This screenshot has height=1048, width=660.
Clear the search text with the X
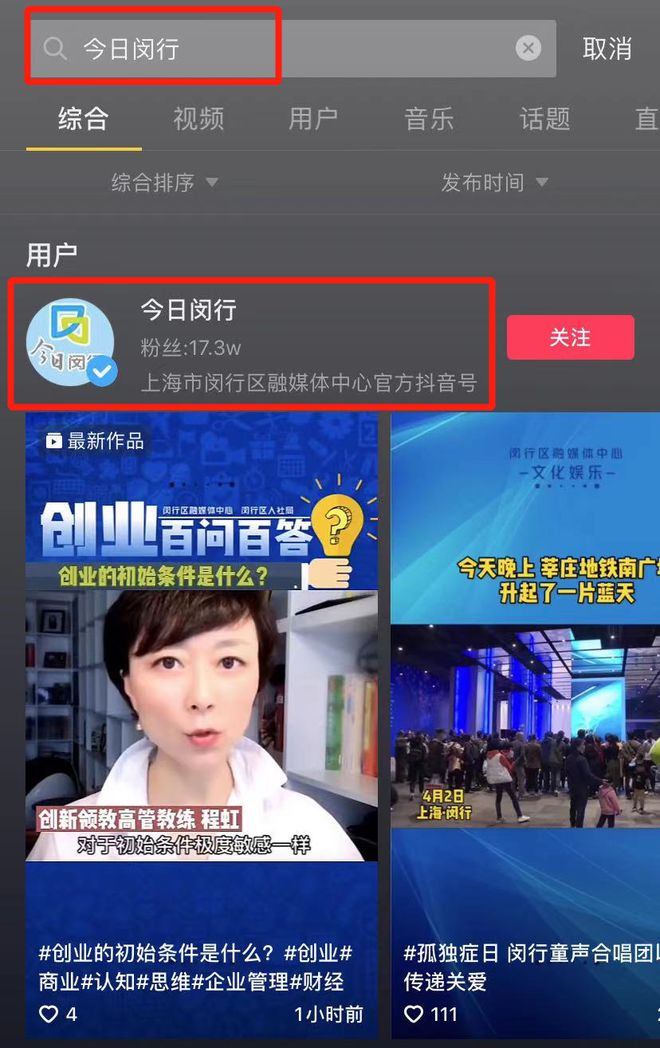(528, 48)
